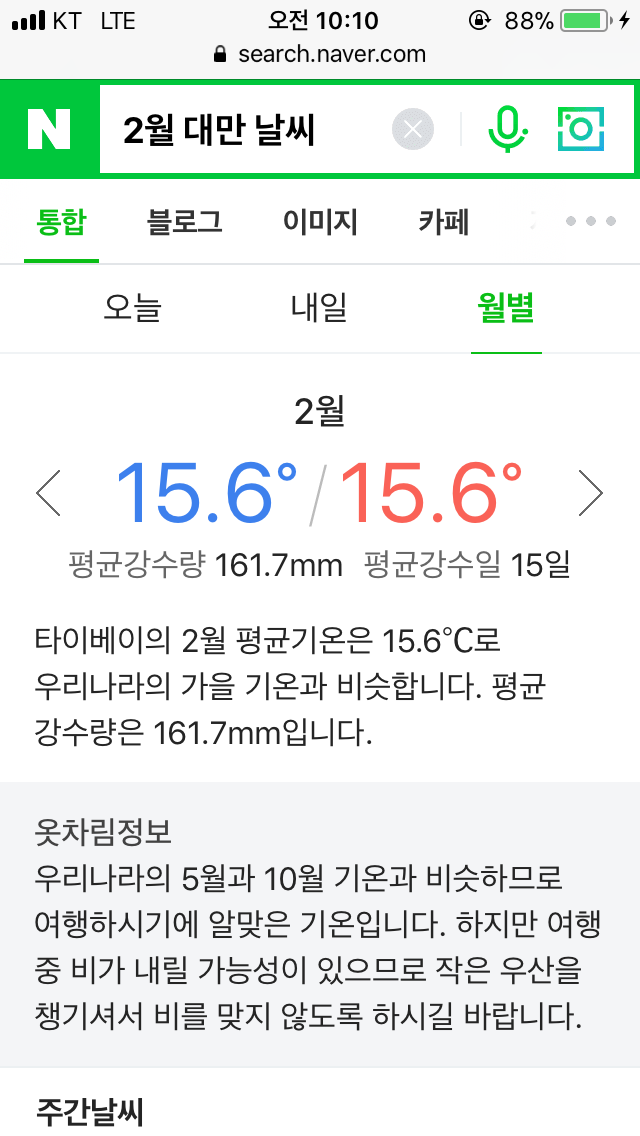Switch to the 블로그 tab
This screenshot has width=640, height=1136.
pyautogui.click(x=184, y=222)
